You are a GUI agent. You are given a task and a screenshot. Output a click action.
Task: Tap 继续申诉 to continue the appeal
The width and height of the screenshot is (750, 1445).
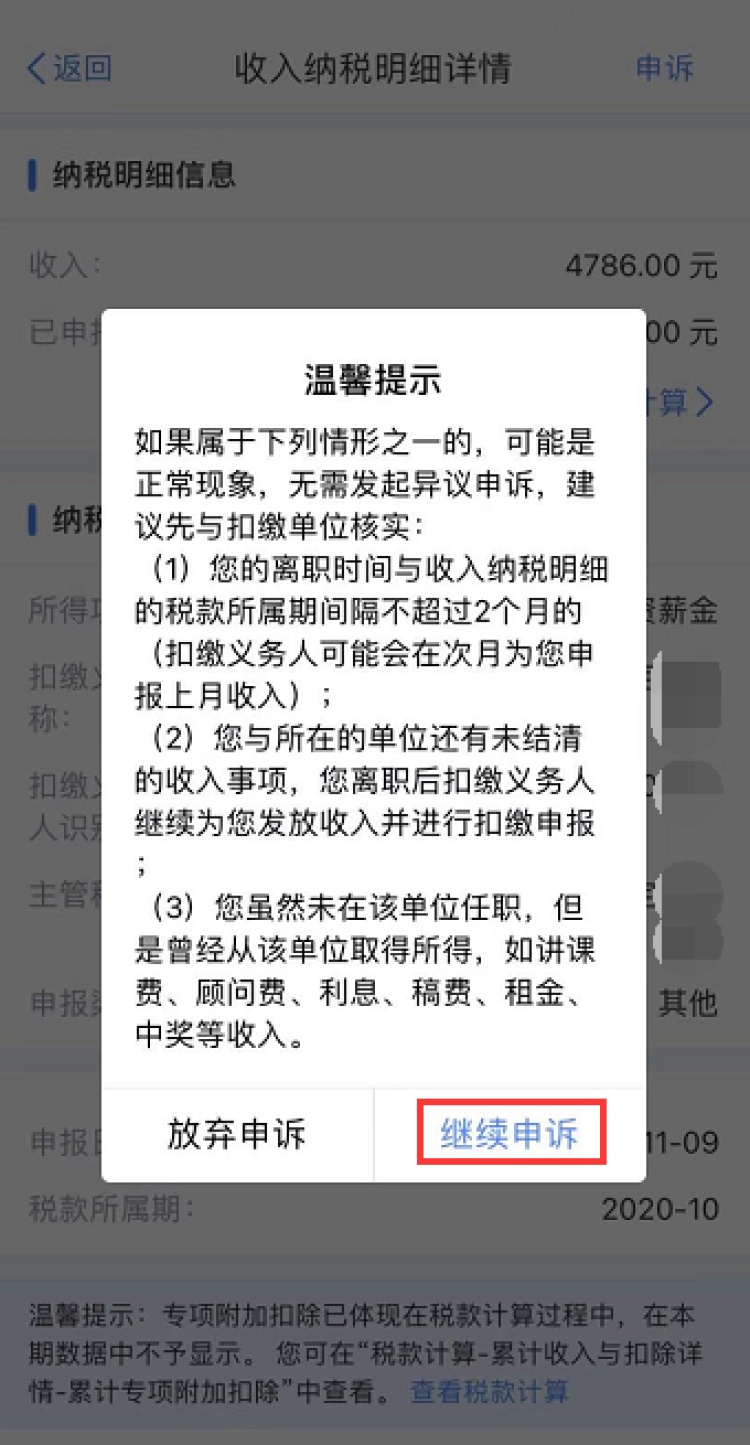(x=510, y=1134)
